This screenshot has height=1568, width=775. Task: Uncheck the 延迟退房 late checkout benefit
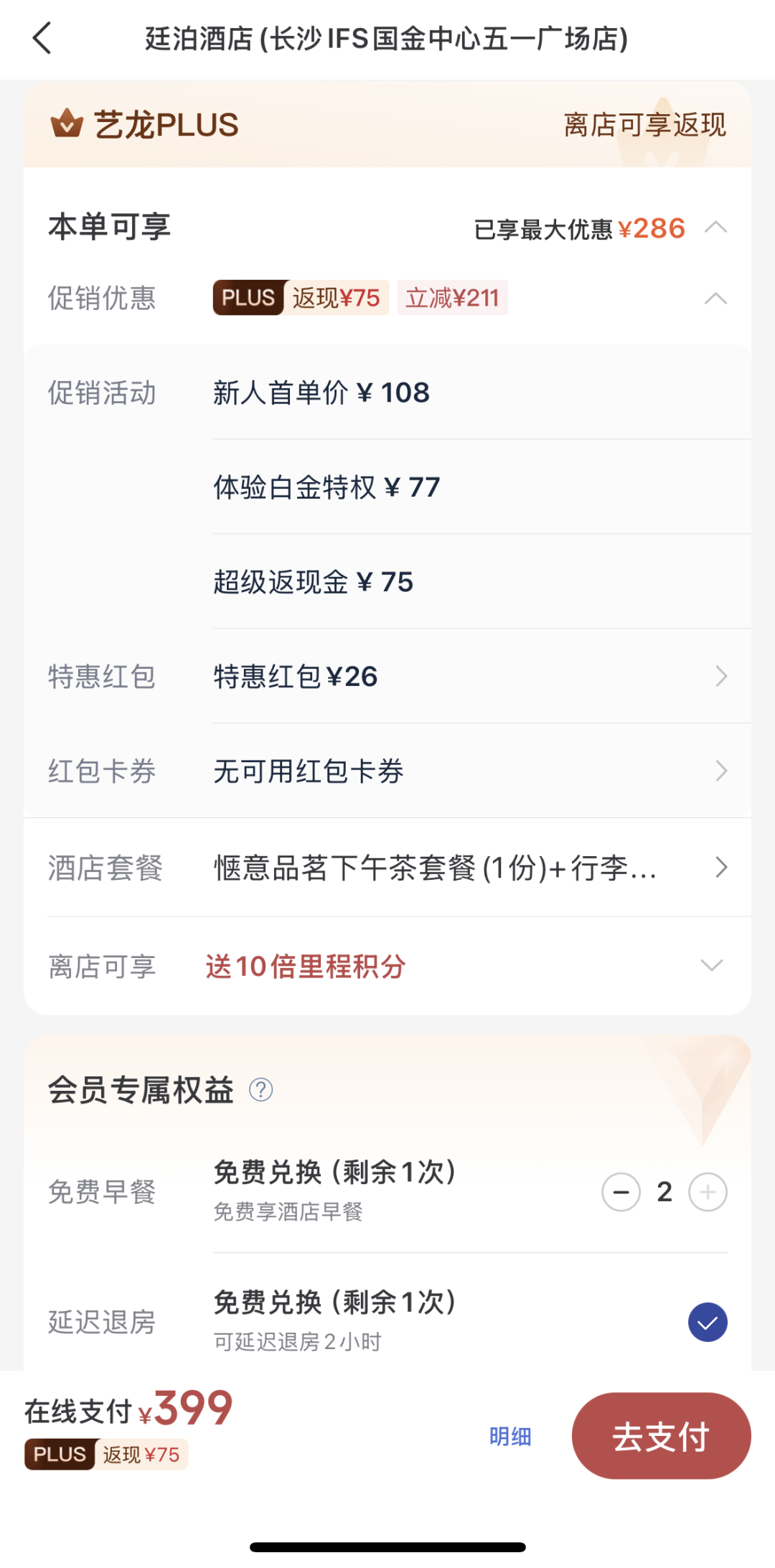708,1322
